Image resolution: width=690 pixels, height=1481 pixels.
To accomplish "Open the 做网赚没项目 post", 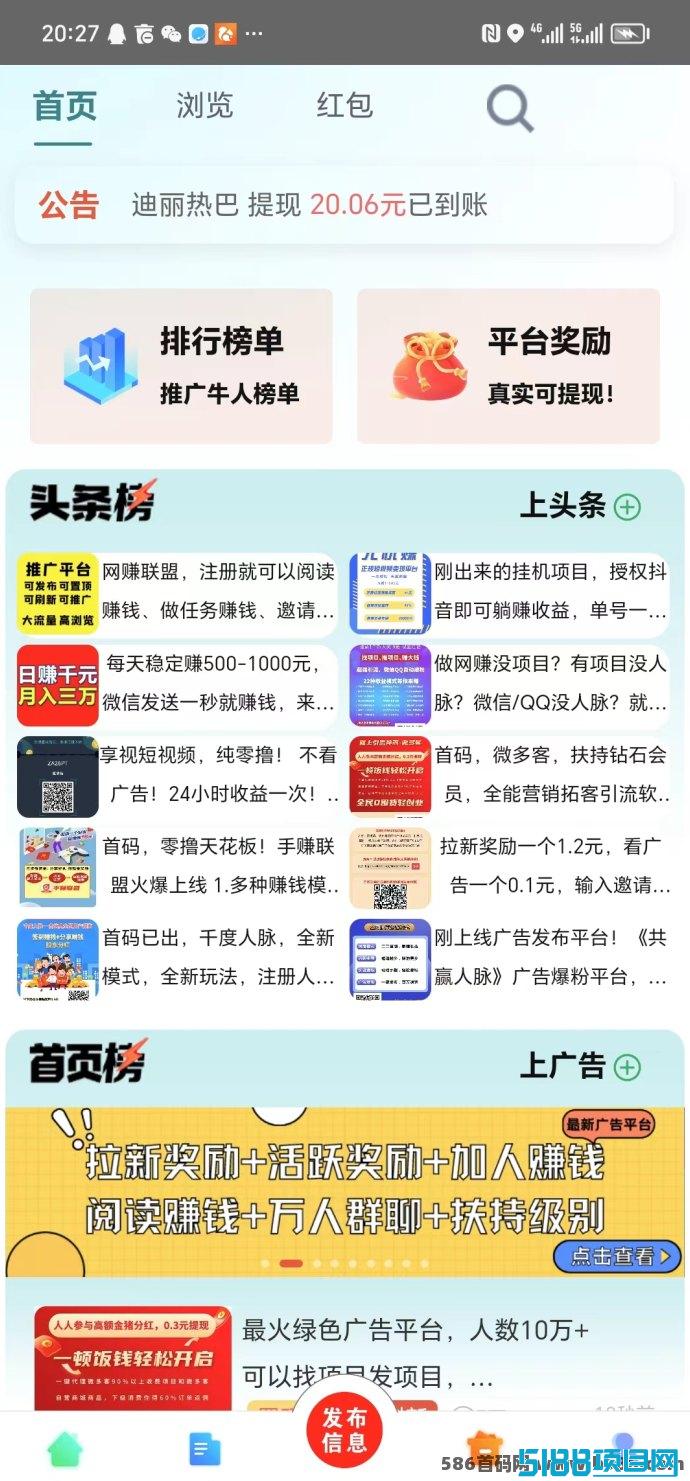I will point(509,685).
